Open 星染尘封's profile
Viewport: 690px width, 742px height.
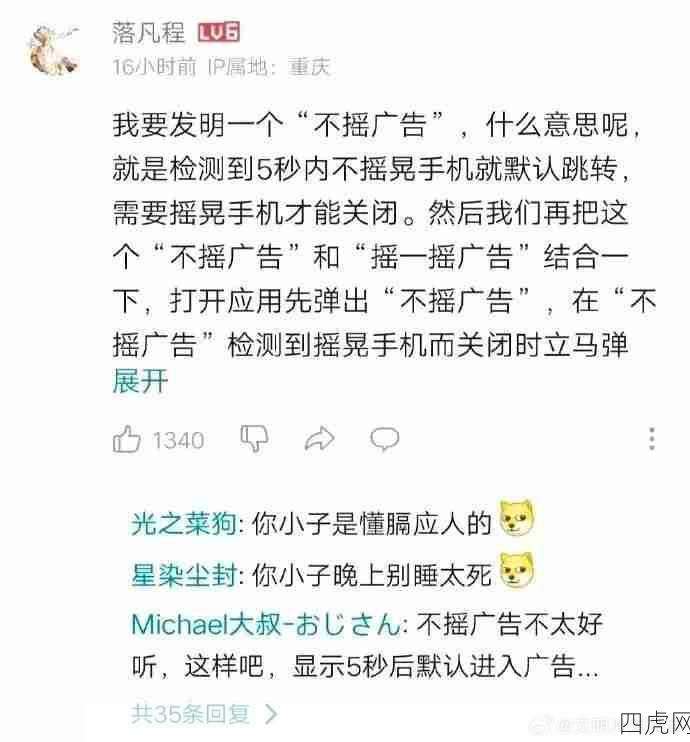pos(184,574)
